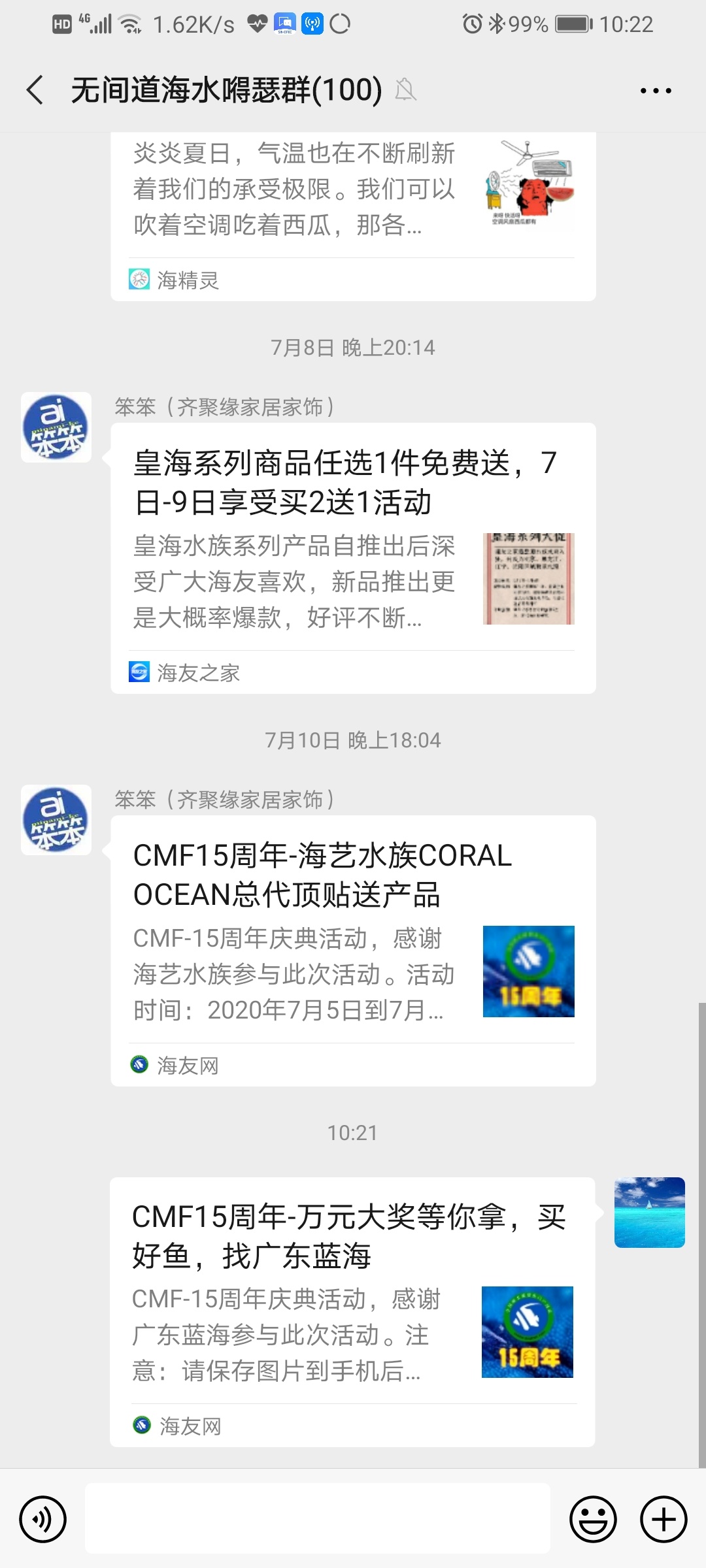The image size is (706, 1568).
Task: Switch to voice message input
Action: click(43, 1519)
